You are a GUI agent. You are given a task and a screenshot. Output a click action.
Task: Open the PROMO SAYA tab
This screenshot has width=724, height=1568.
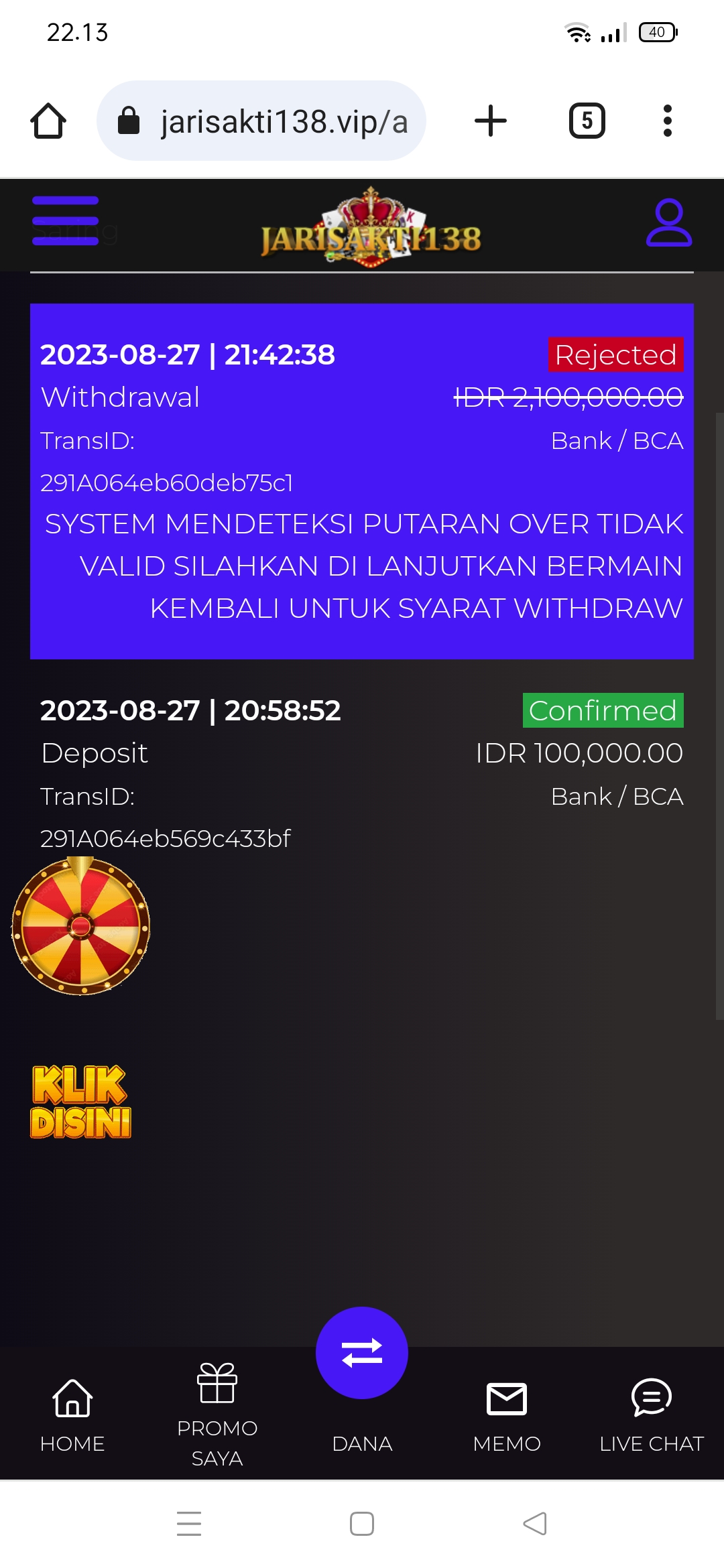coord(217,1414)
